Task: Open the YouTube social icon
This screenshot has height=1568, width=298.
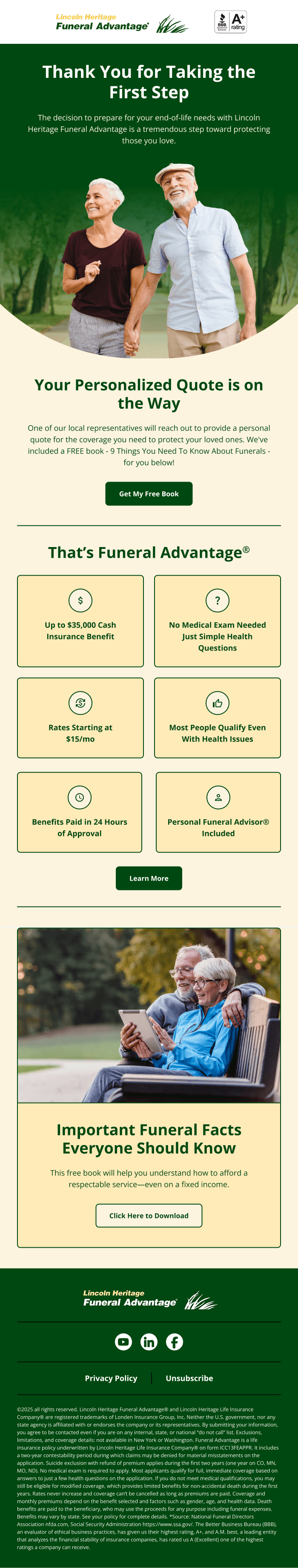Action: tap(124, 1342)
